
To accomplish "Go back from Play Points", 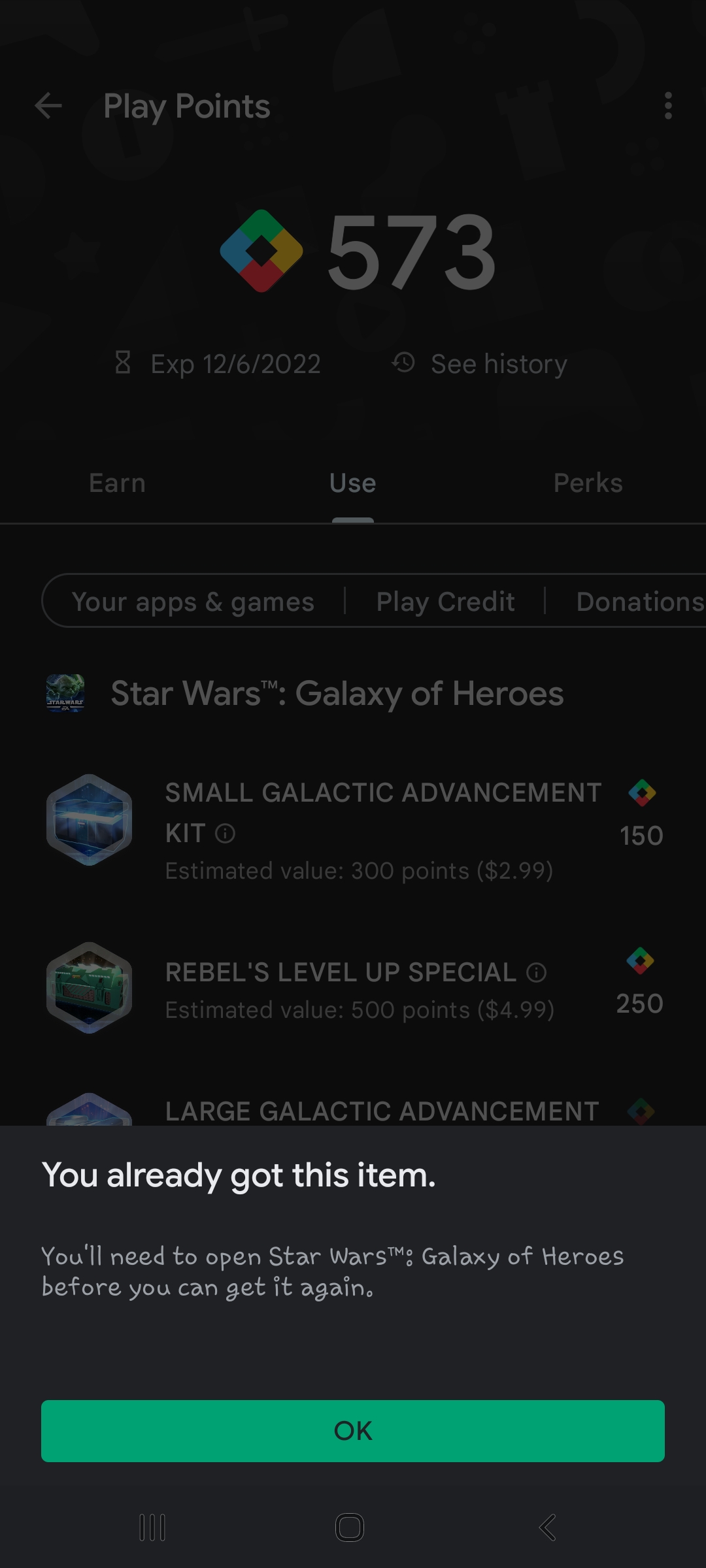I will (48, 106).
